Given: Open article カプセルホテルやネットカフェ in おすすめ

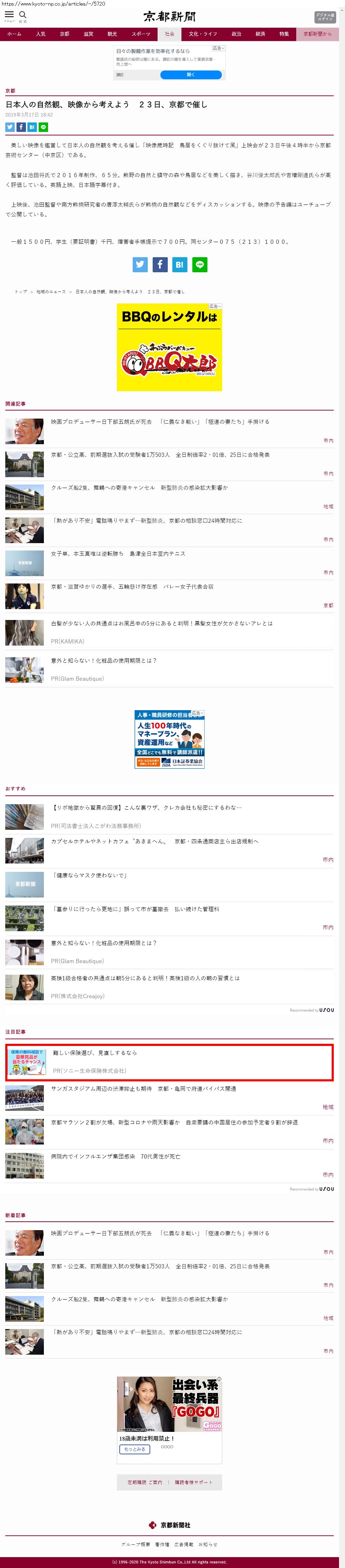Looking at the screenshot, I should click(154, 841).
